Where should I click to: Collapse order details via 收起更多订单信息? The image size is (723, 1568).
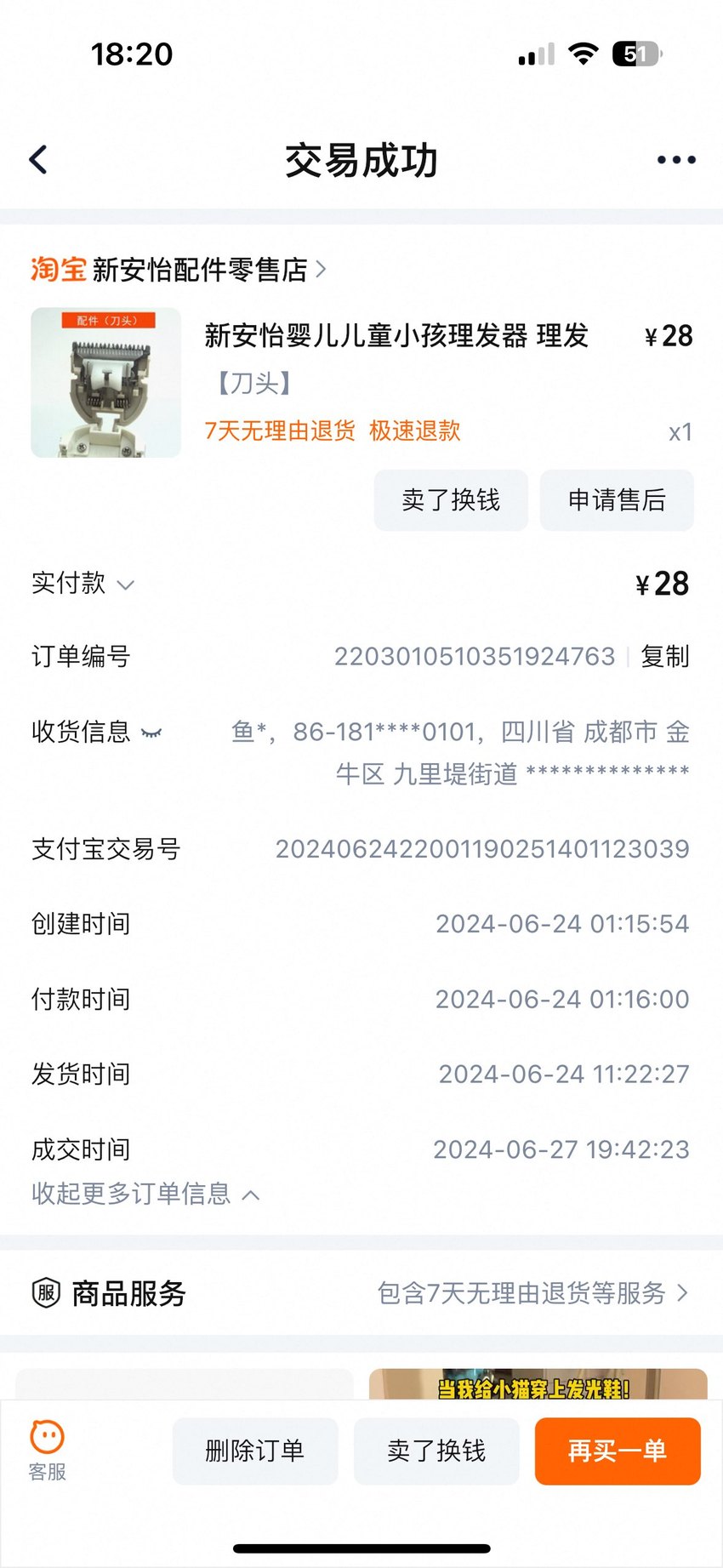coord(145,1194)
